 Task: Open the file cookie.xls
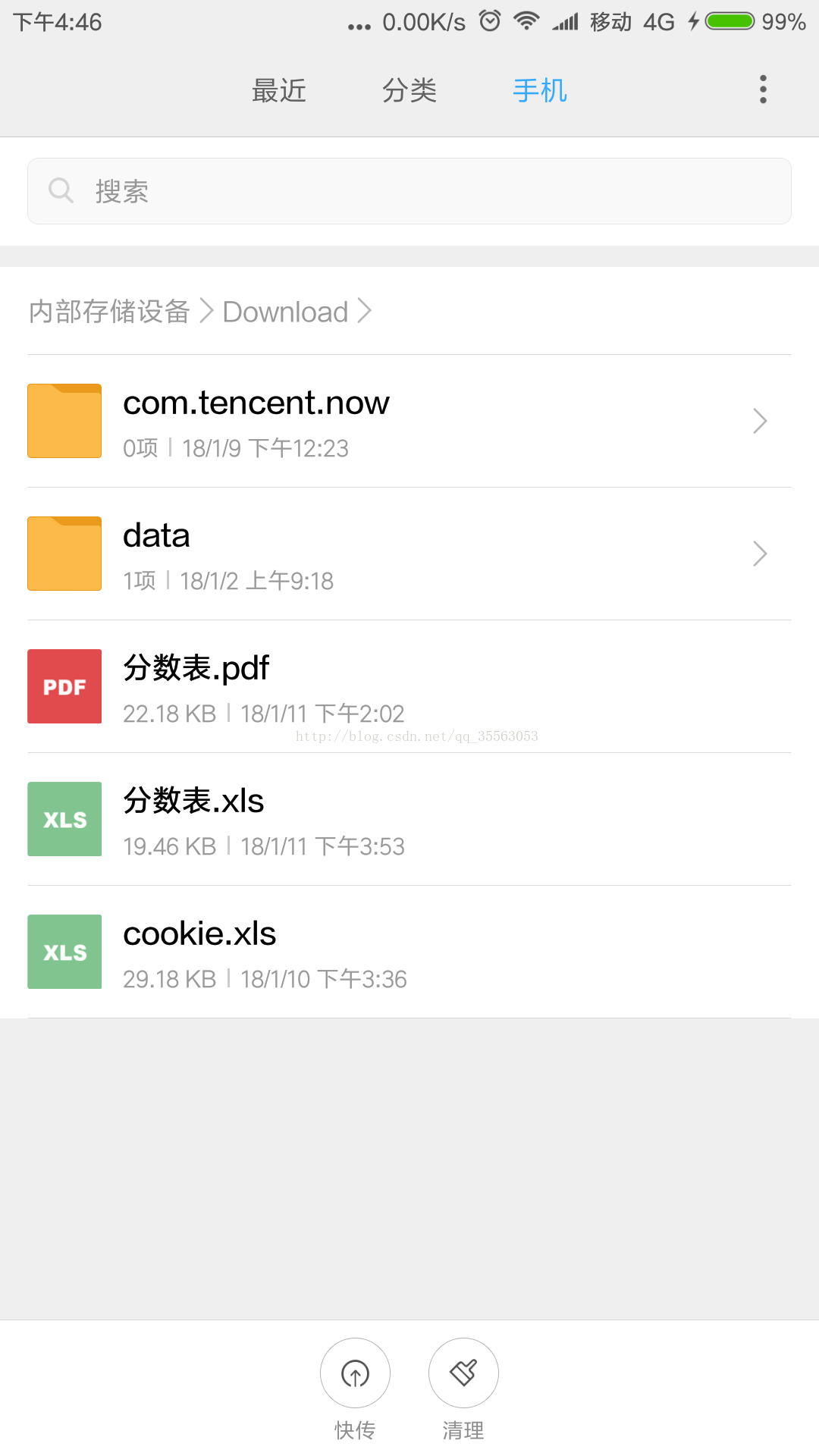click(x=409, y=952)
